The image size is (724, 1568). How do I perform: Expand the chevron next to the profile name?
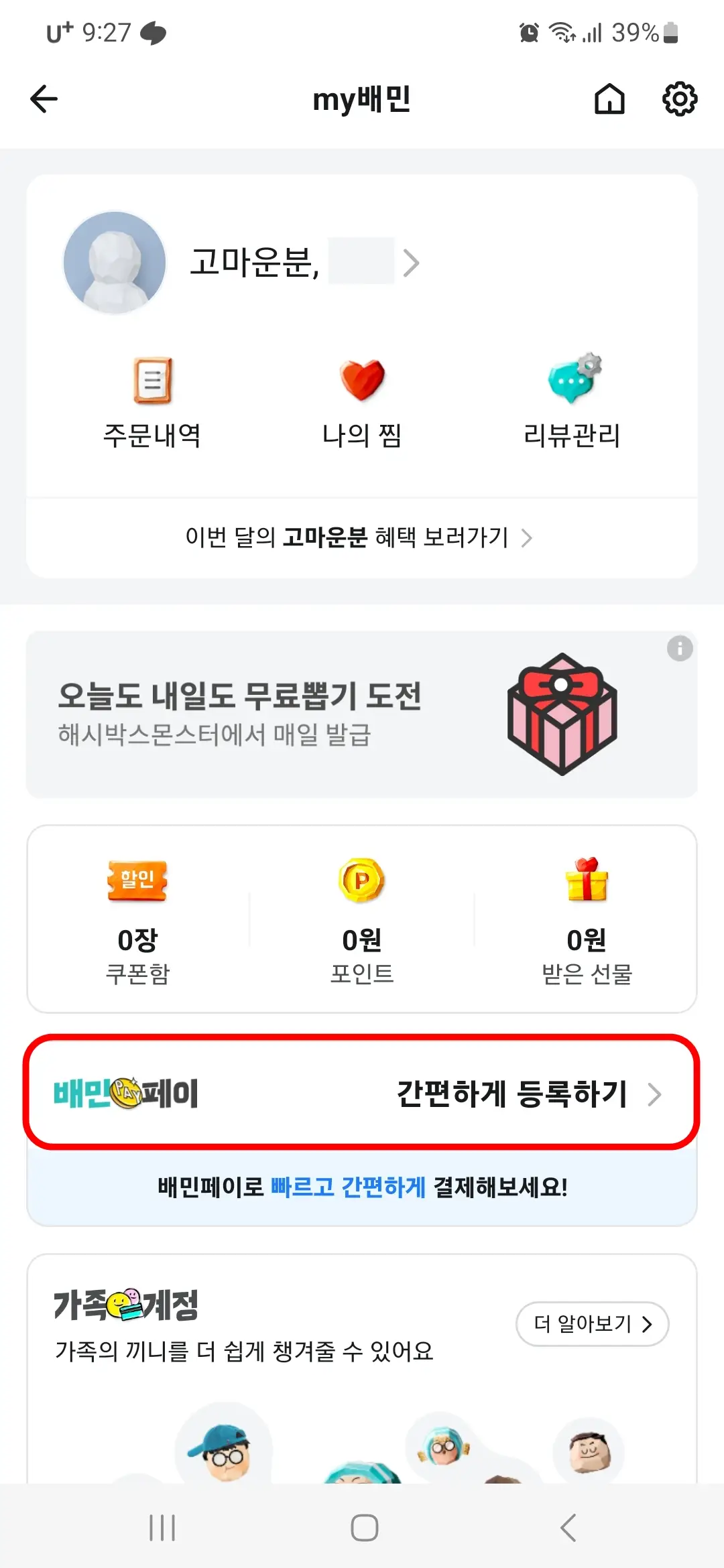click(x=413, y=263)
